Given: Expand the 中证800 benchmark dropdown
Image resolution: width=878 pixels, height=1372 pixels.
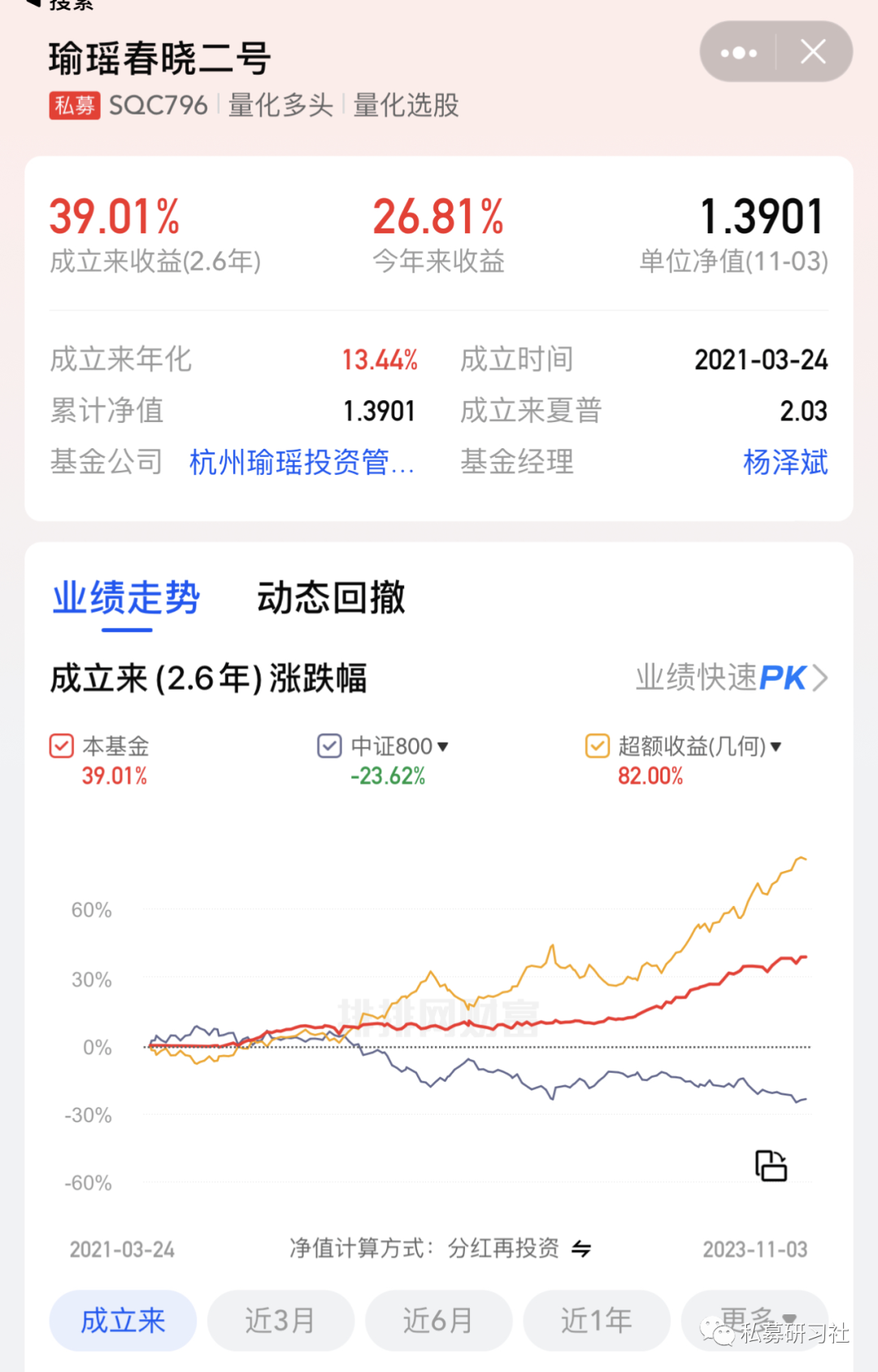Looking at the screenshot, I should tap(443, 747).
